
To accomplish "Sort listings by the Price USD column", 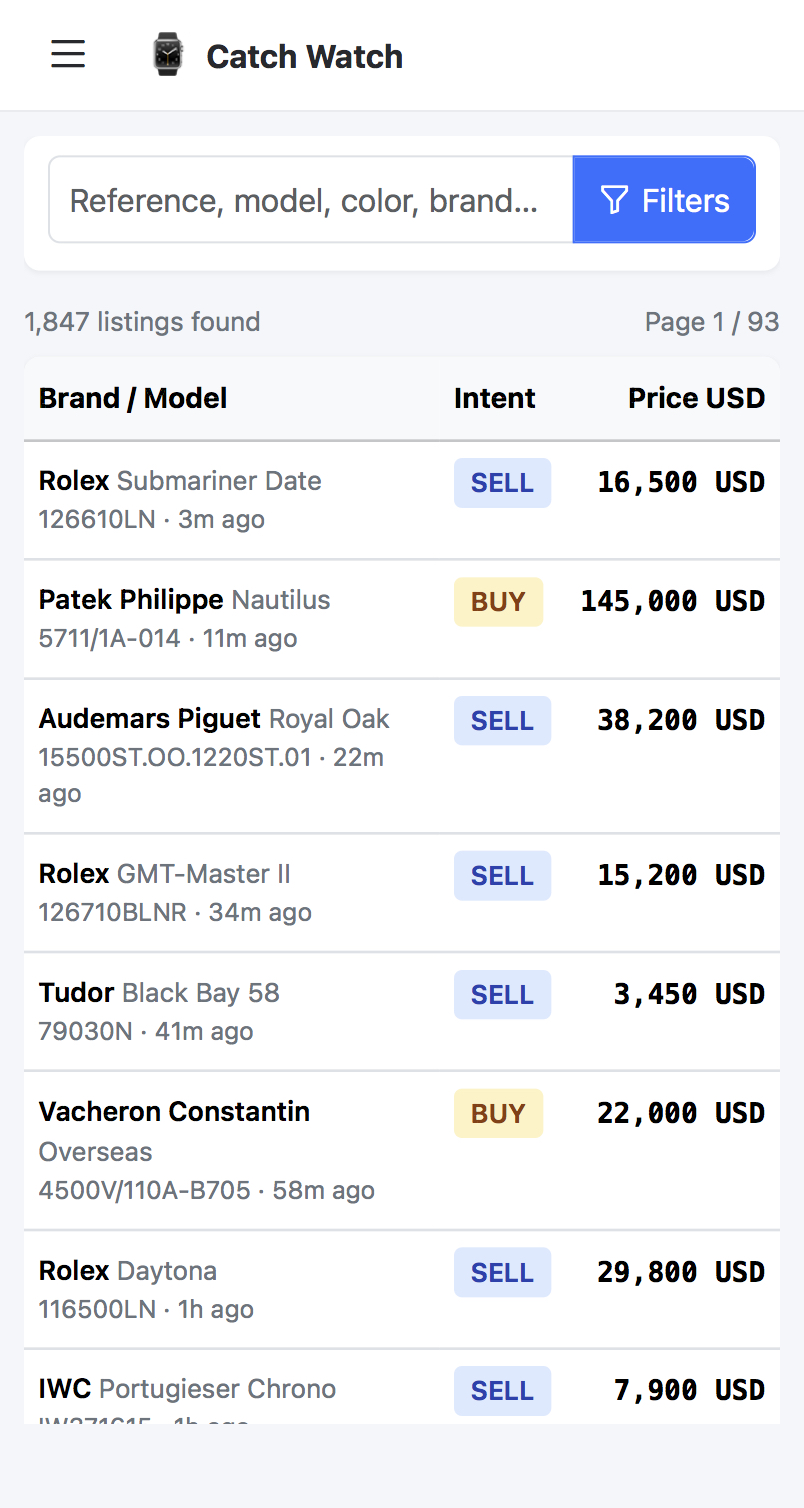I will (696, 398).
